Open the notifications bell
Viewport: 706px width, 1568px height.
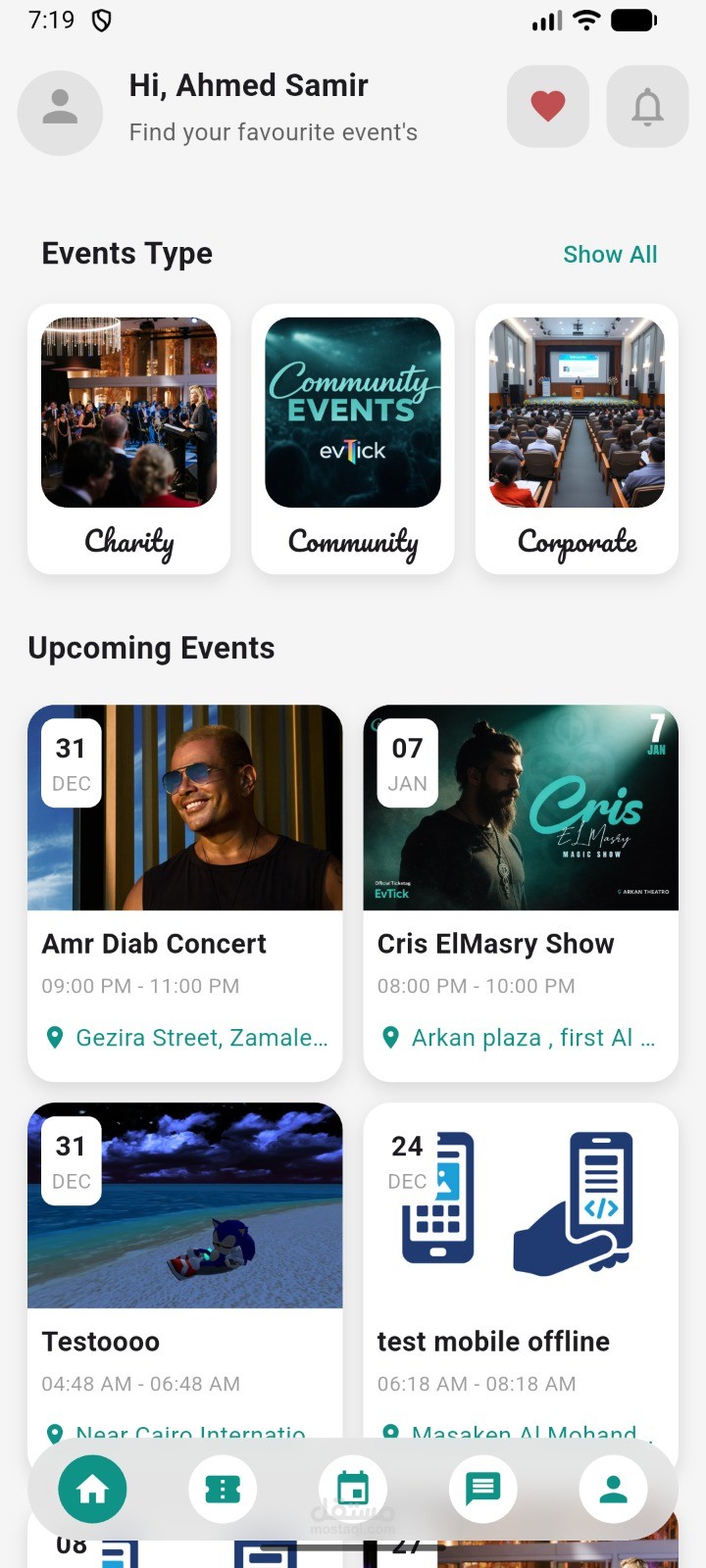(647, 106)
